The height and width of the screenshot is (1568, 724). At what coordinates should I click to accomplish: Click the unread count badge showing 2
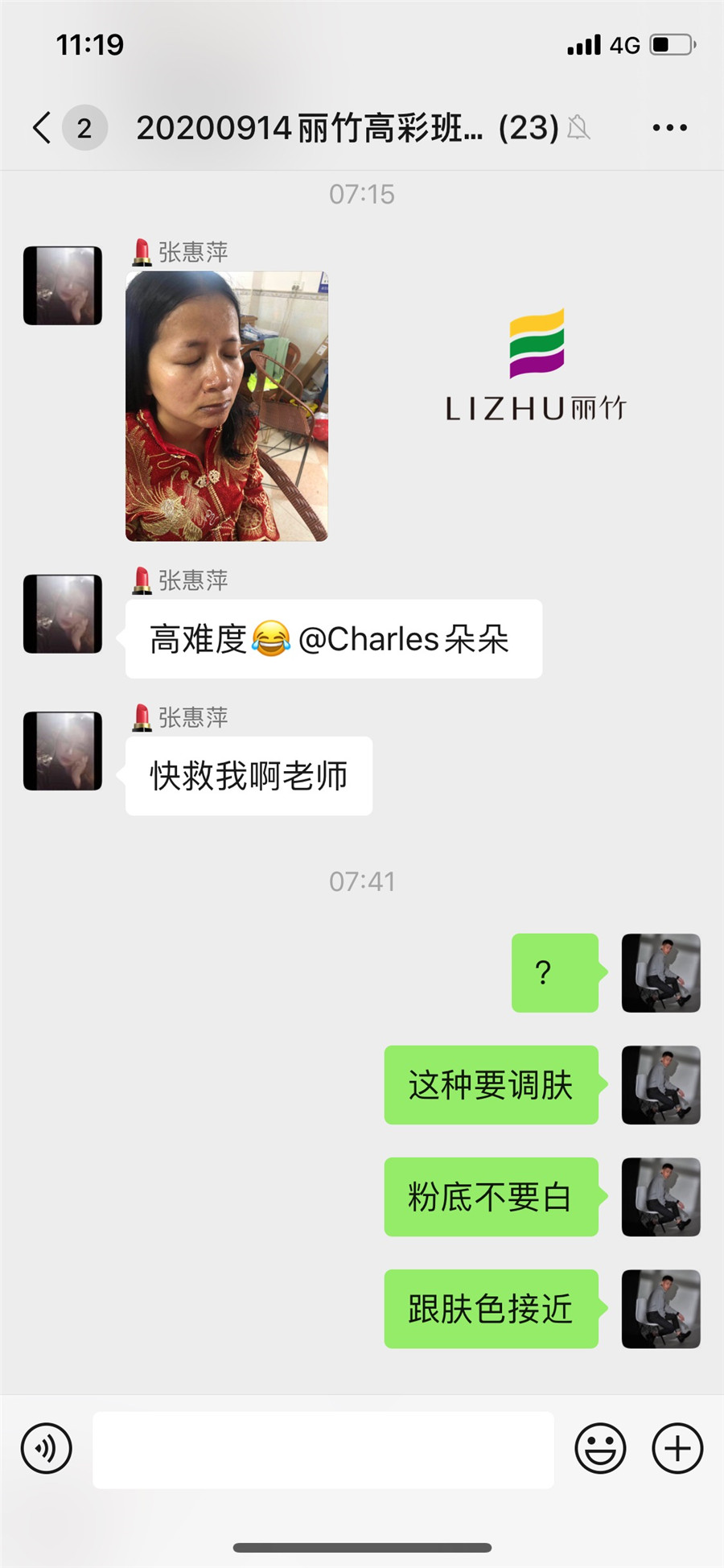click(83, 127)
